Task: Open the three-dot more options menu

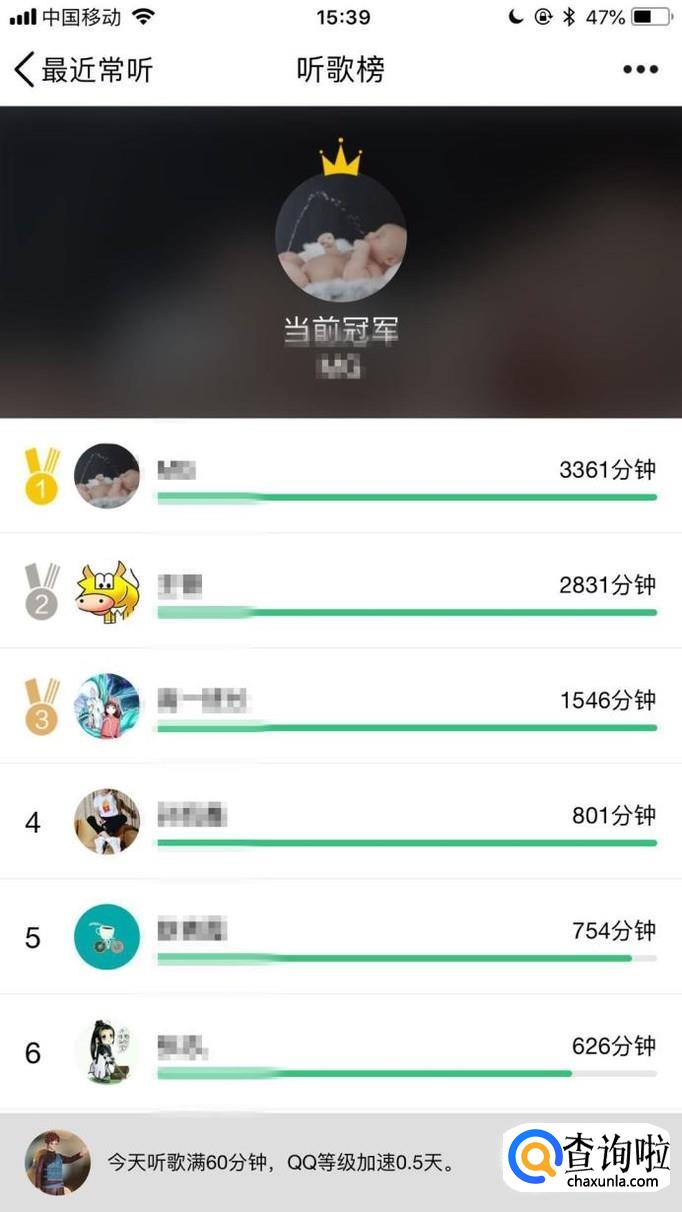Action: pos(640,70)
